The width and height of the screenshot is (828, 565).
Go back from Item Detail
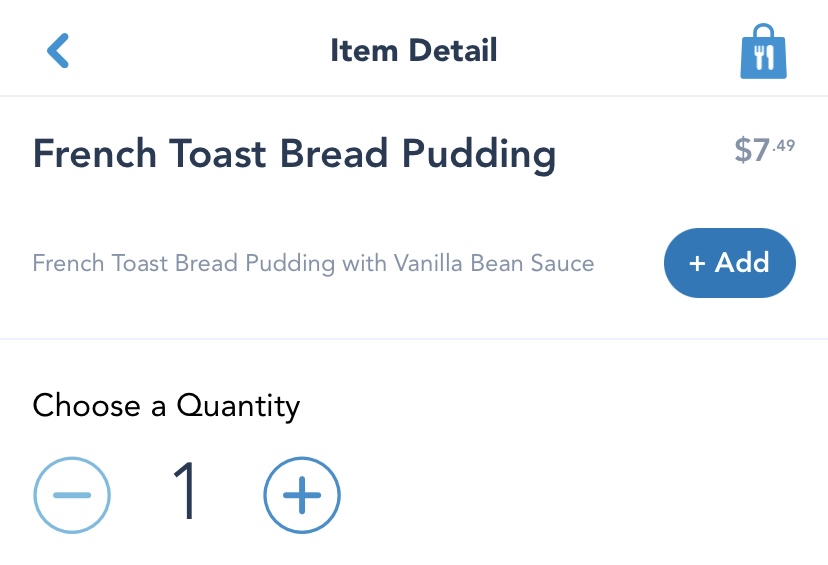tap(58, 50)
